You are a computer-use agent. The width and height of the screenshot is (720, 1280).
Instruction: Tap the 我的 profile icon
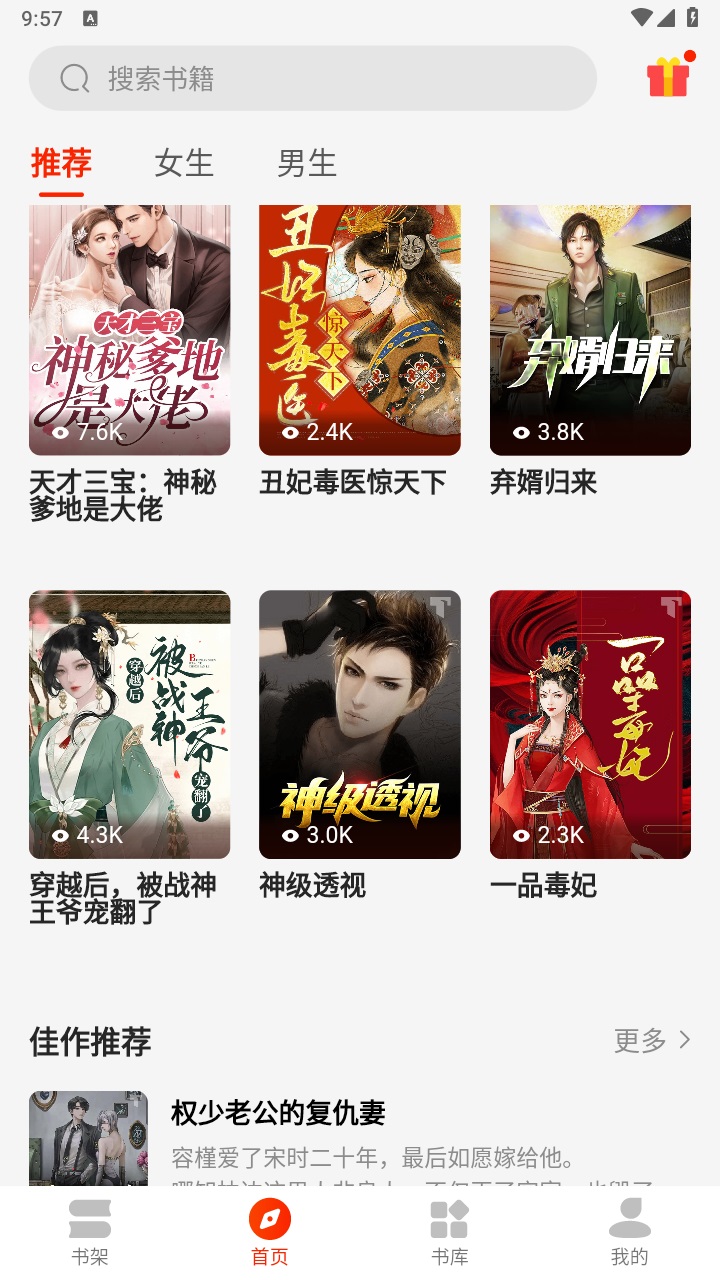click(x=629, y=1220)
